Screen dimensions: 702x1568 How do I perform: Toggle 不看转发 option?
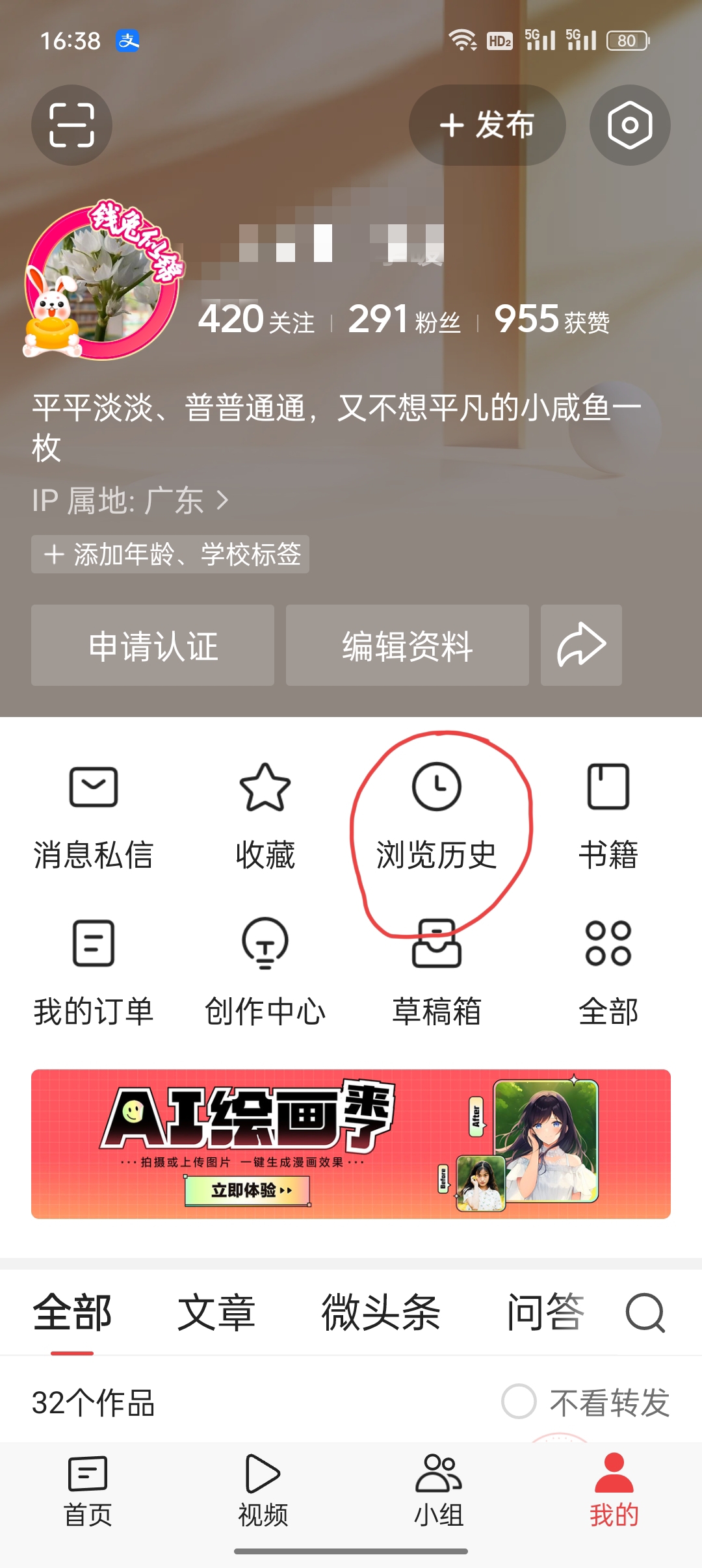point(519,1402)
